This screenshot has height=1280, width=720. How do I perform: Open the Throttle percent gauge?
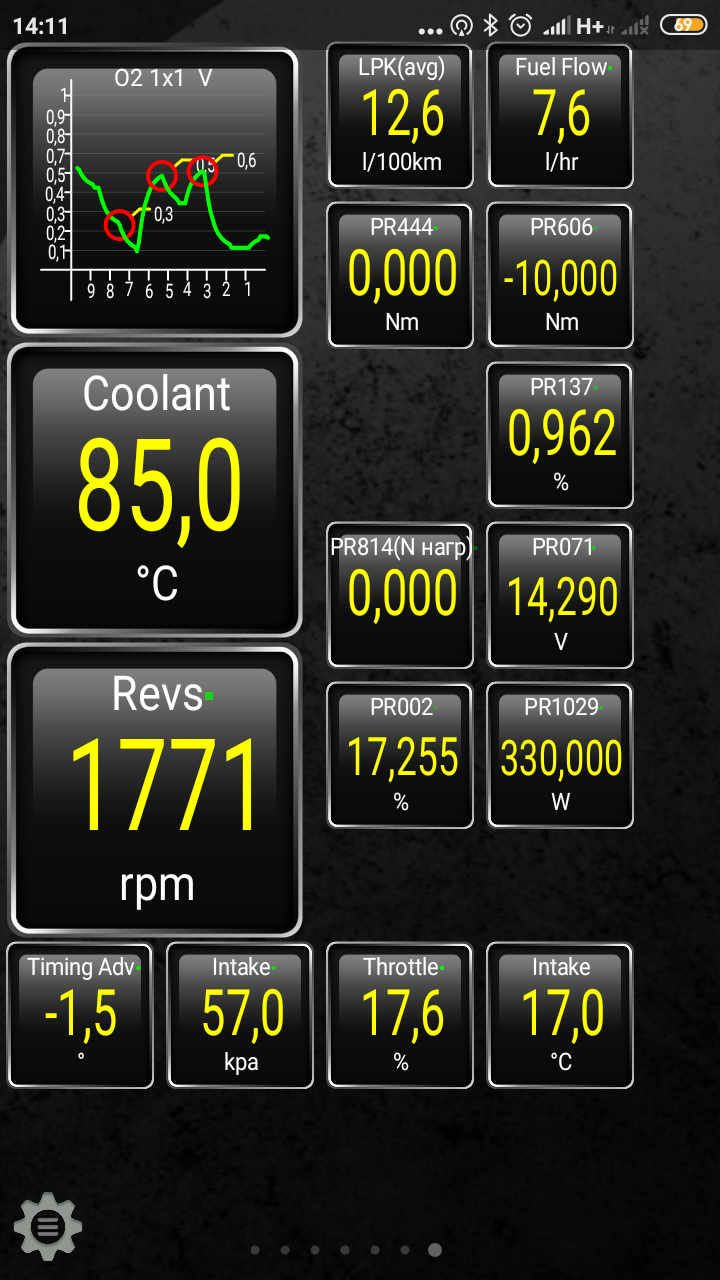click(x=401, y=1016)
